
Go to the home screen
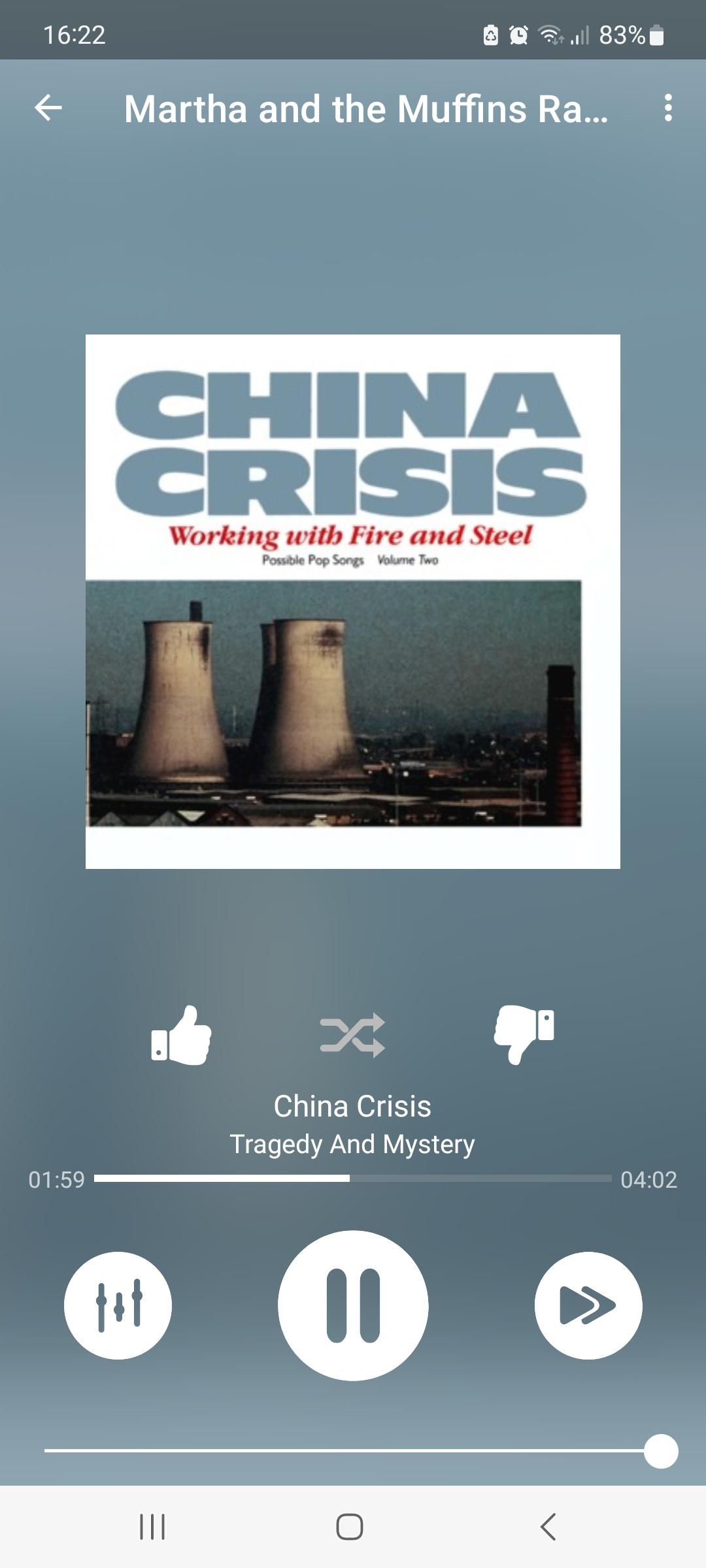(350, 1527)
